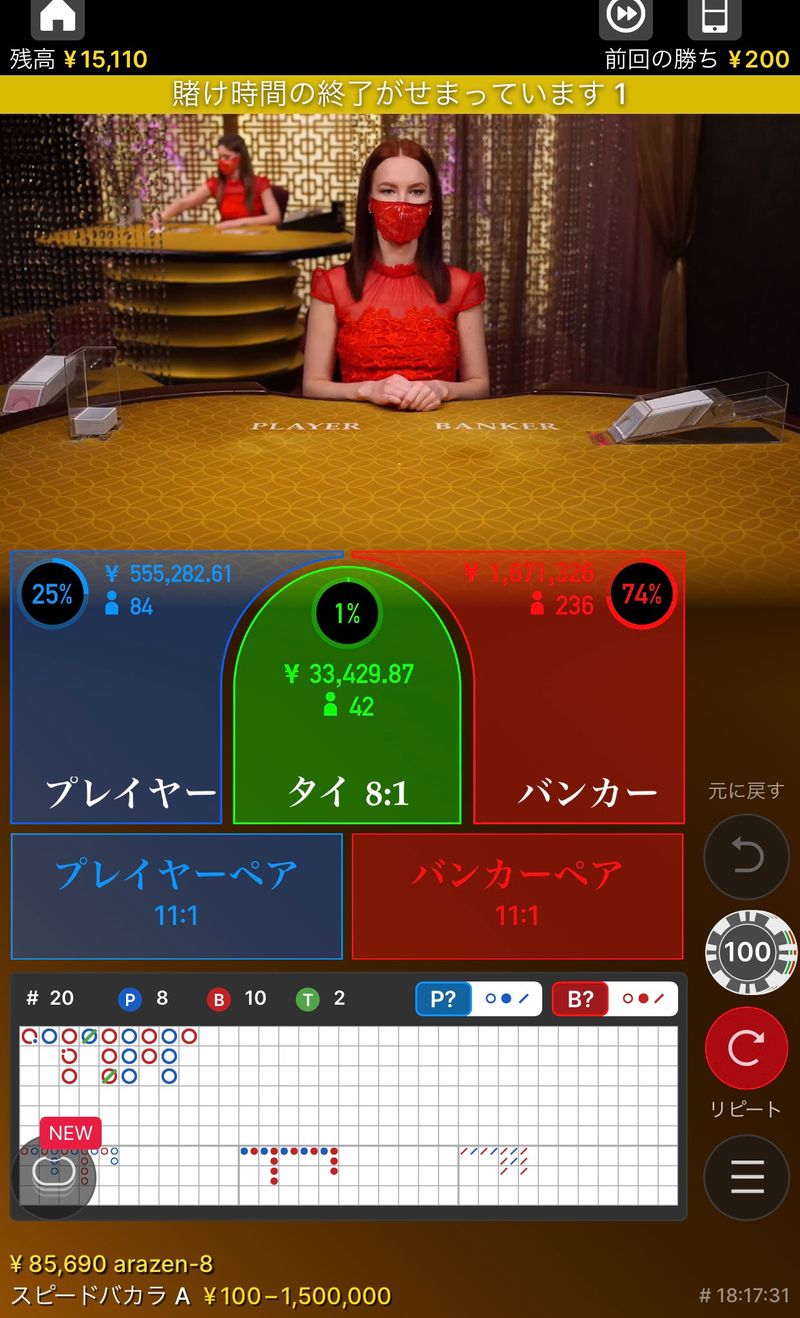The image size is (800, 1318).
Task: Repeat previous bet with リピート
Action: [x=746, y=1049]
